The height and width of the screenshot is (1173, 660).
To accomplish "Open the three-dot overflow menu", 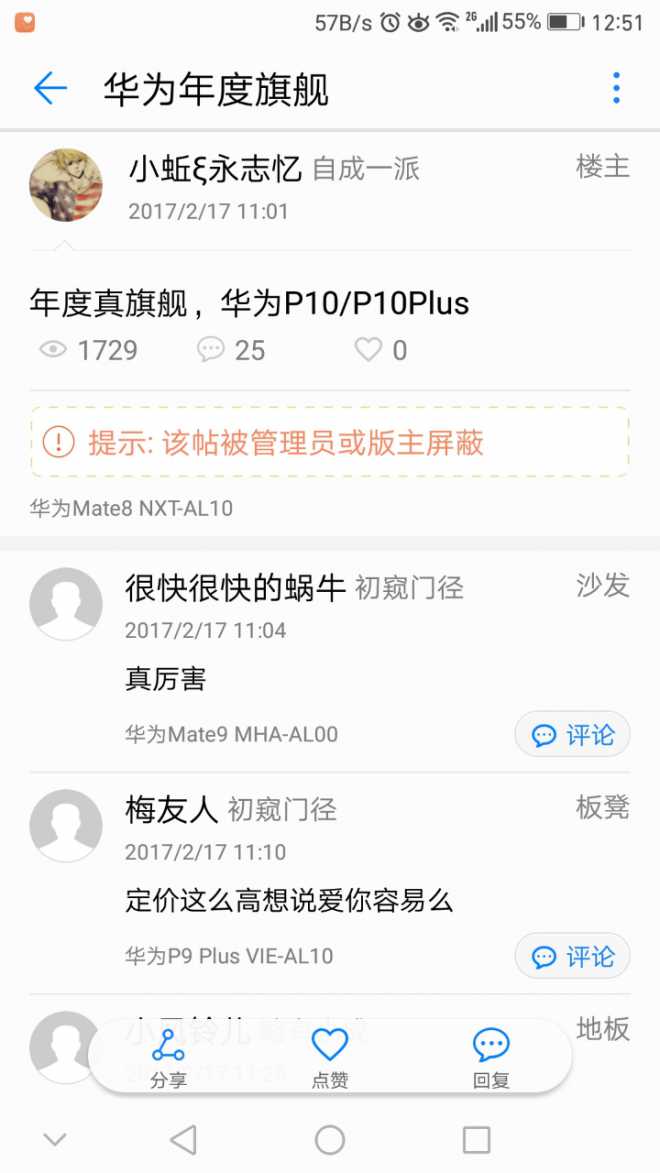I will 616,88.
